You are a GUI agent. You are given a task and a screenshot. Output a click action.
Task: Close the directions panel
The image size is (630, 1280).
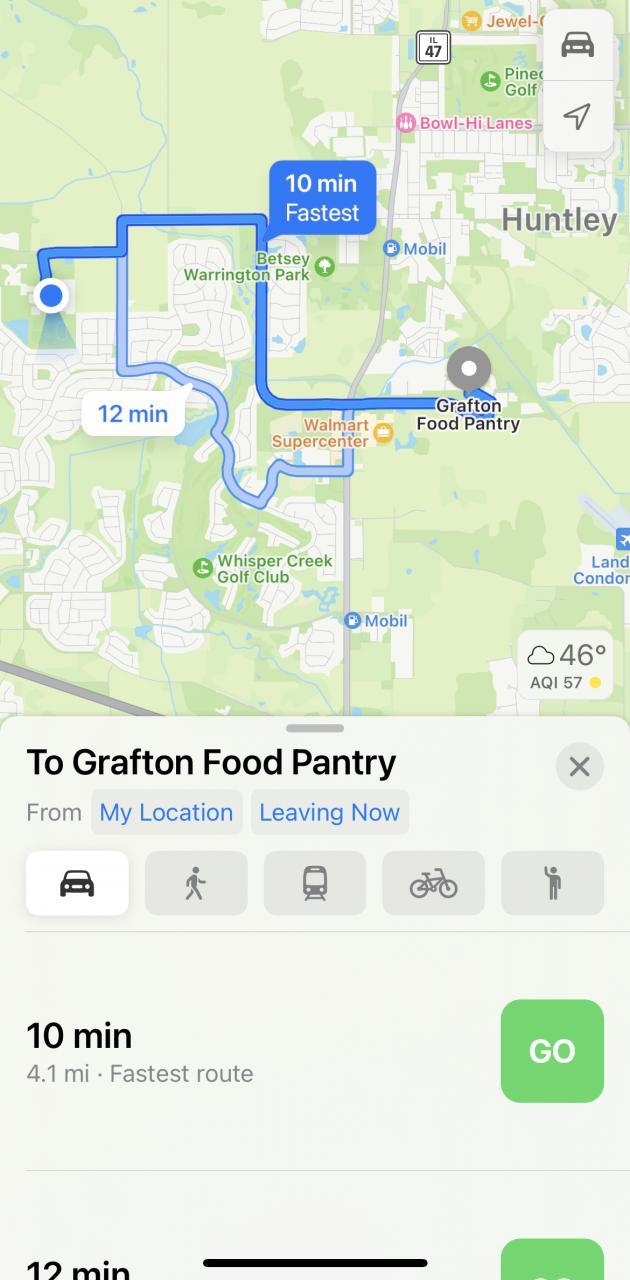point(579,767)
